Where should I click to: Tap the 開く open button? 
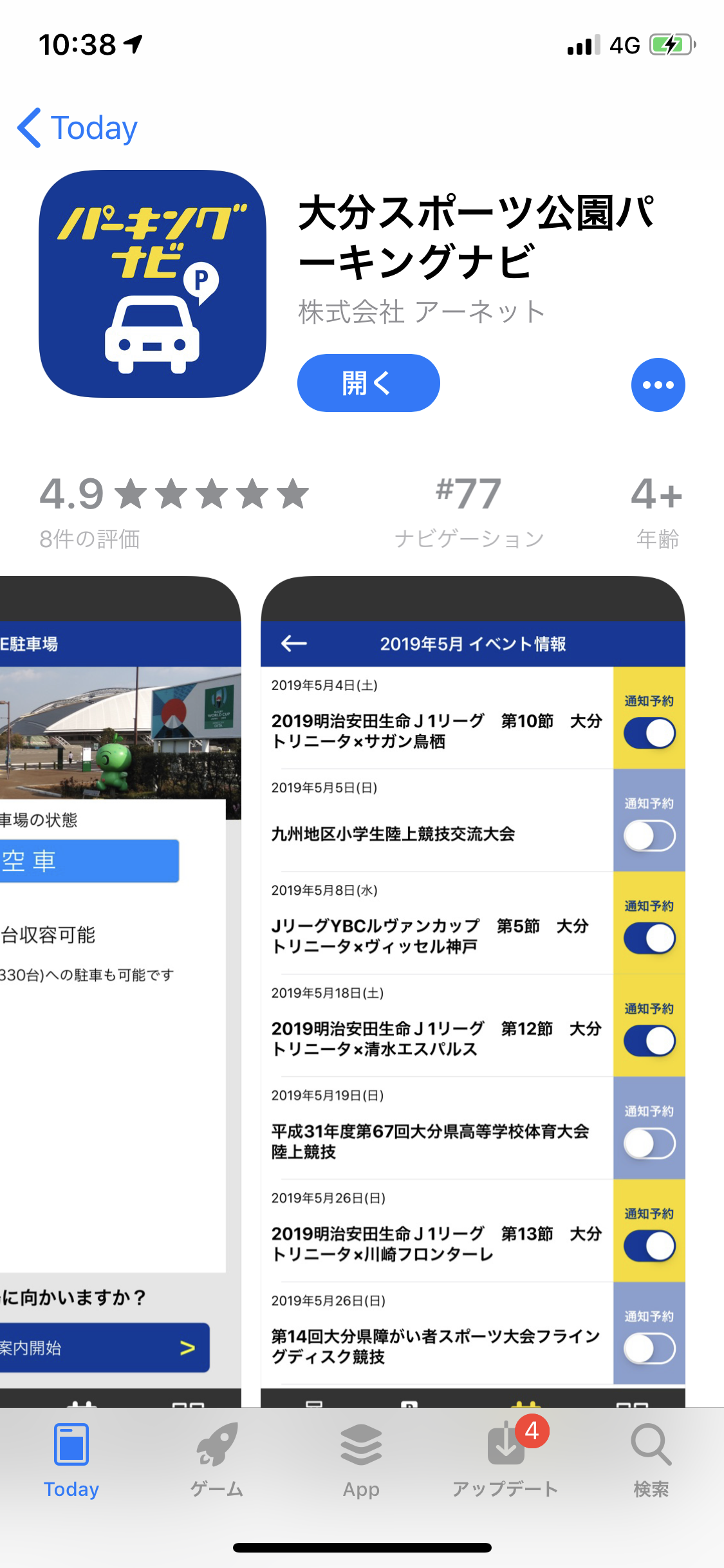368,383
